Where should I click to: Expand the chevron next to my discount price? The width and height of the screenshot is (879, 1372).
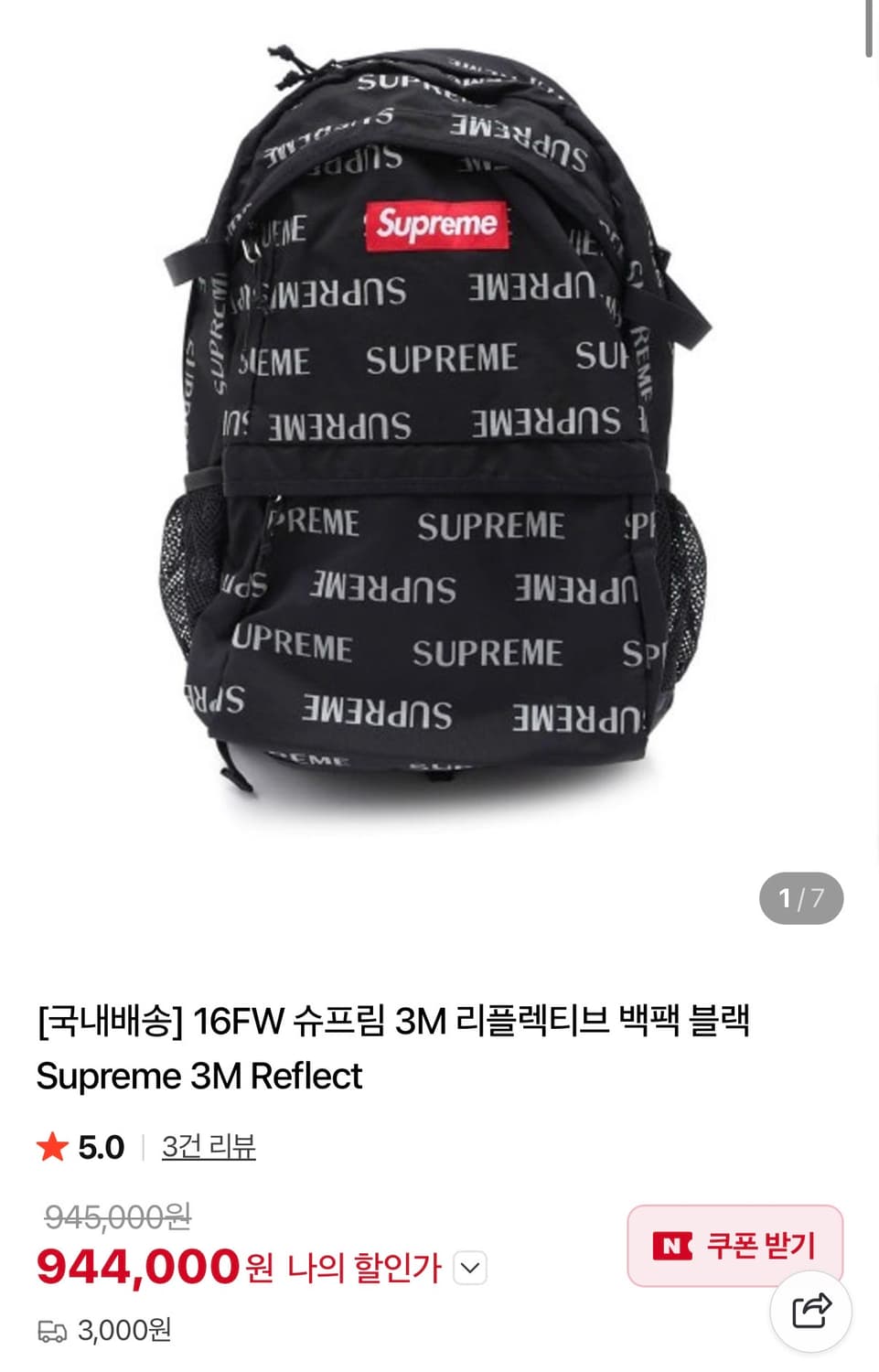click(469, 1269)
